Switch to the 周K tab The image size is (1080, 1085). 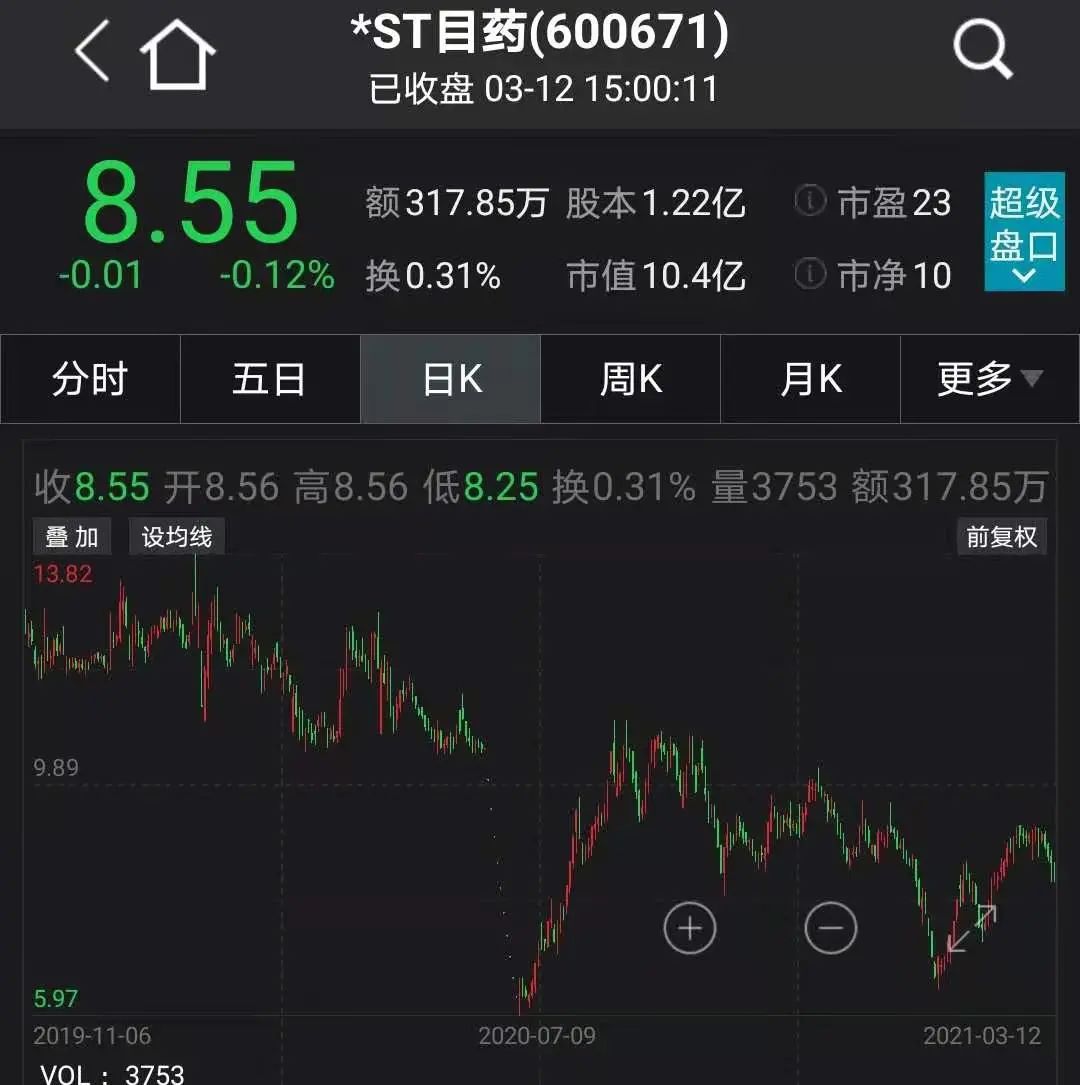[x=631, y=380]
